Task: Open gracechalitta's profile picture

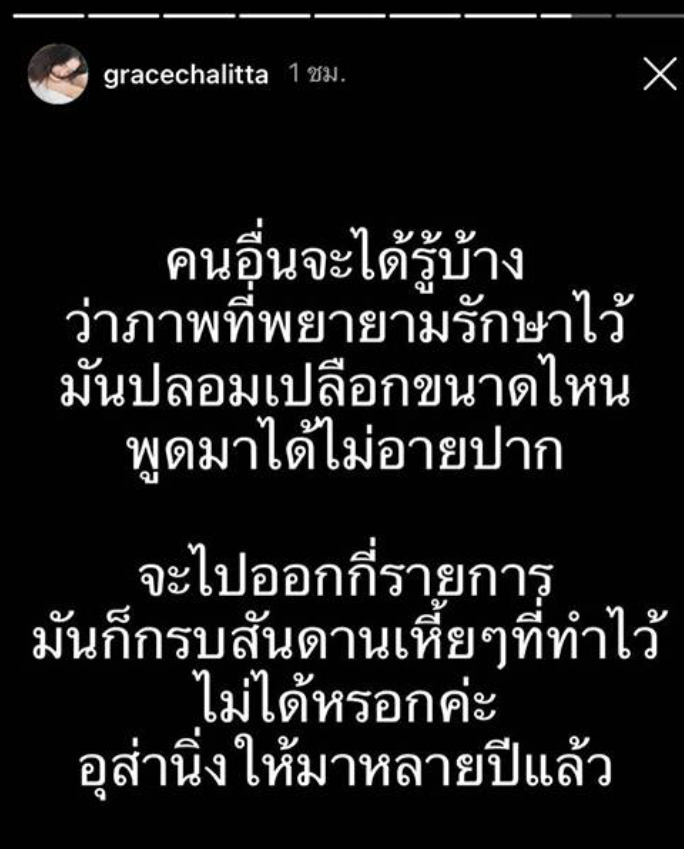Action: [57, 75]
